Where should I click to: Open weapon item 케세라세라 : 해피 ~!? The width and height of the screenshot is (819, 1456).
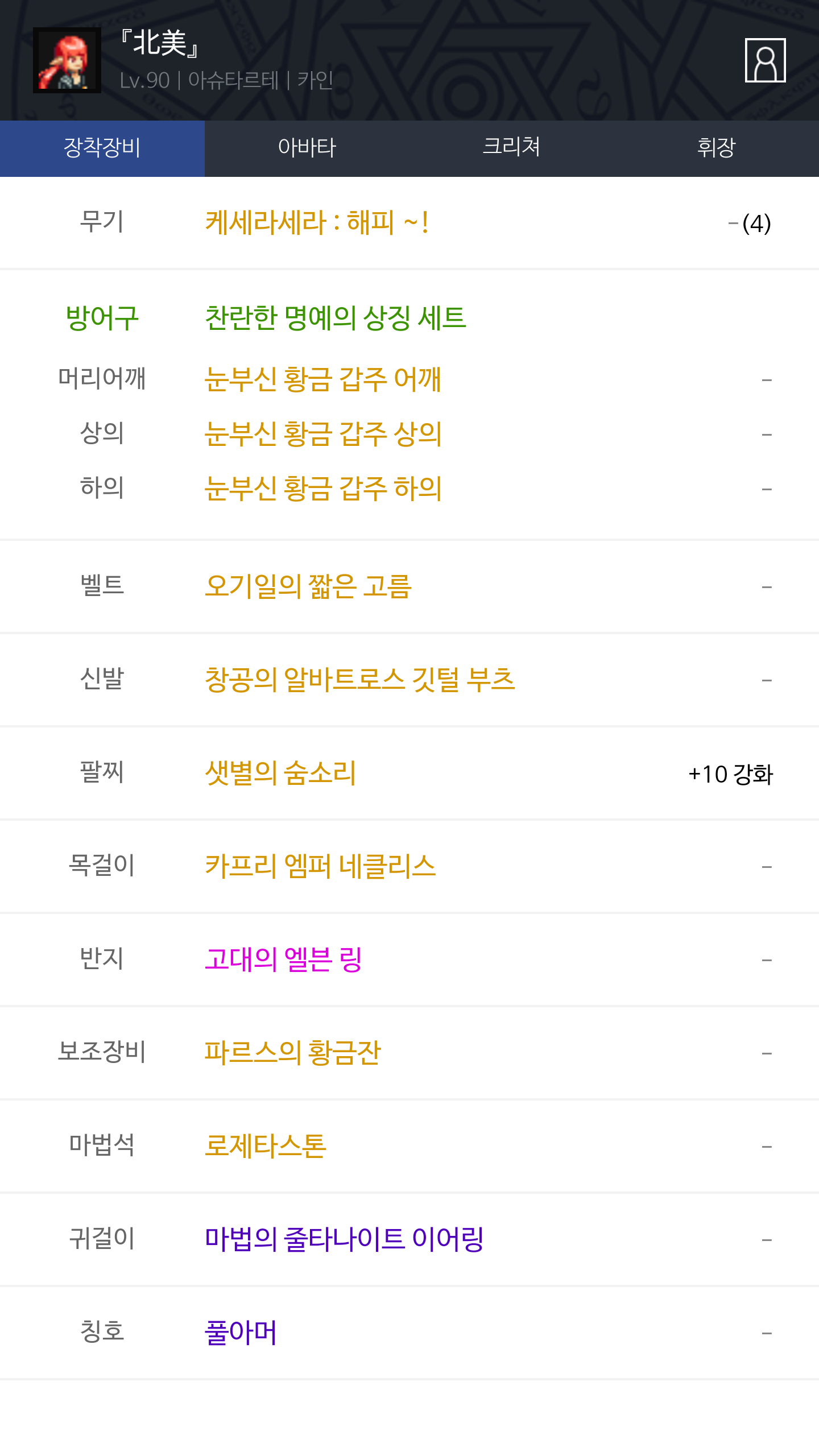(x=317, y=222)
